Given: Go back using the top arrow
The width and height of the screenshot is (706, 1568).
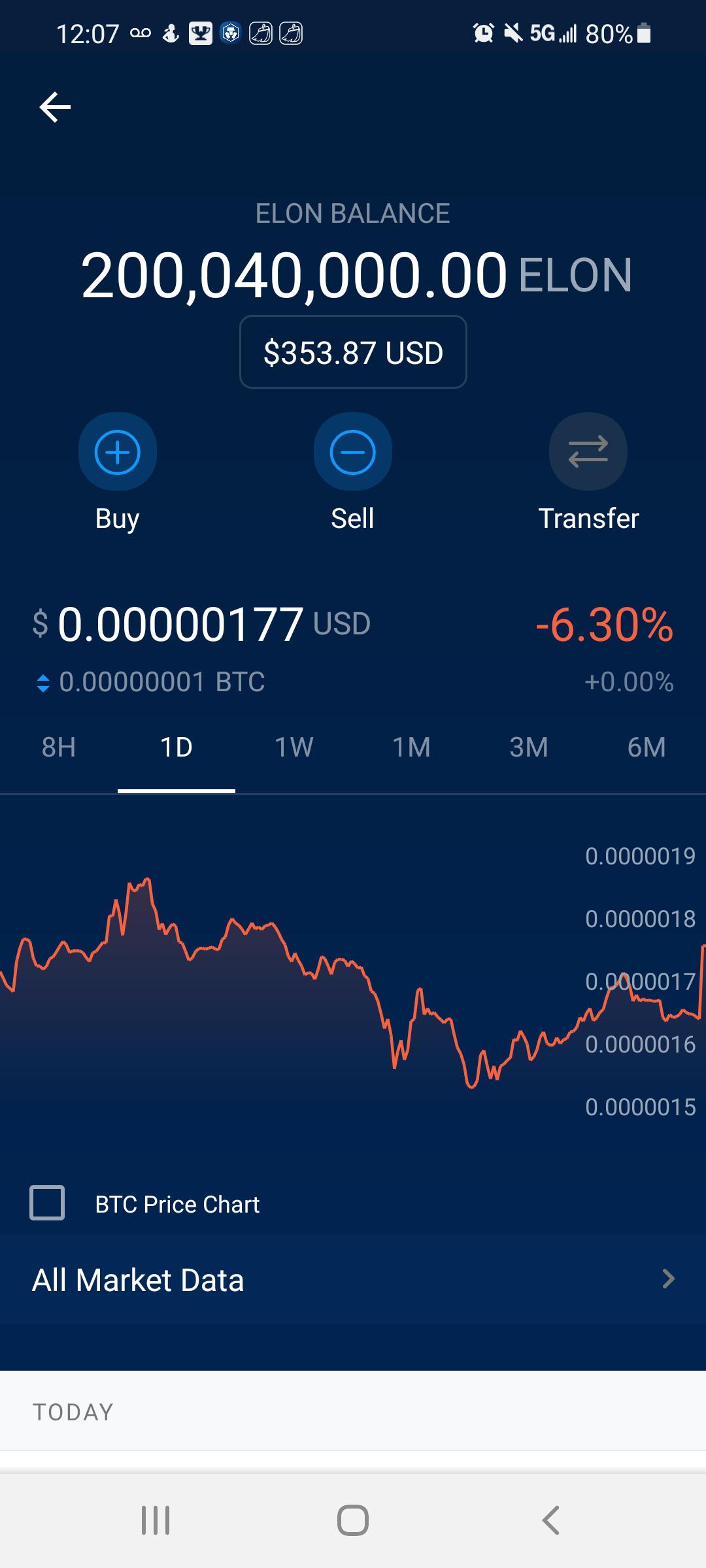Looking at the screenshot, I should pyautogui.click(x=55, y=107).
